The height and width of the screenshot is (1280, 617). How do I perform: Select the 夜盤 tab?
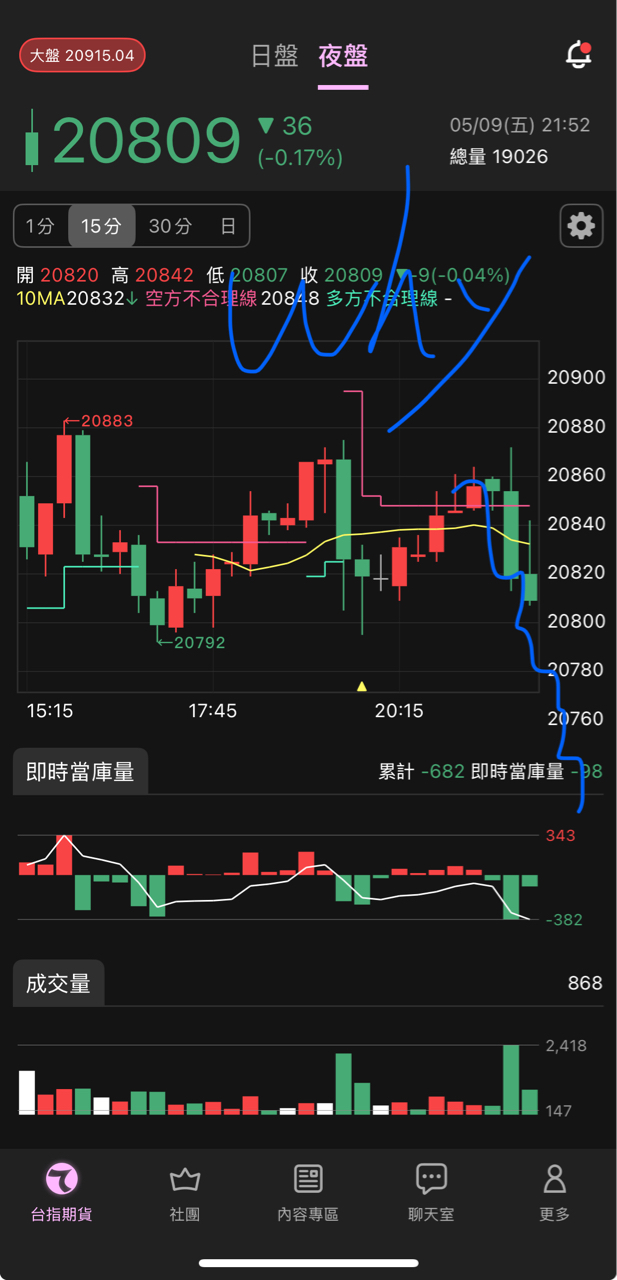tap(343, 56)
